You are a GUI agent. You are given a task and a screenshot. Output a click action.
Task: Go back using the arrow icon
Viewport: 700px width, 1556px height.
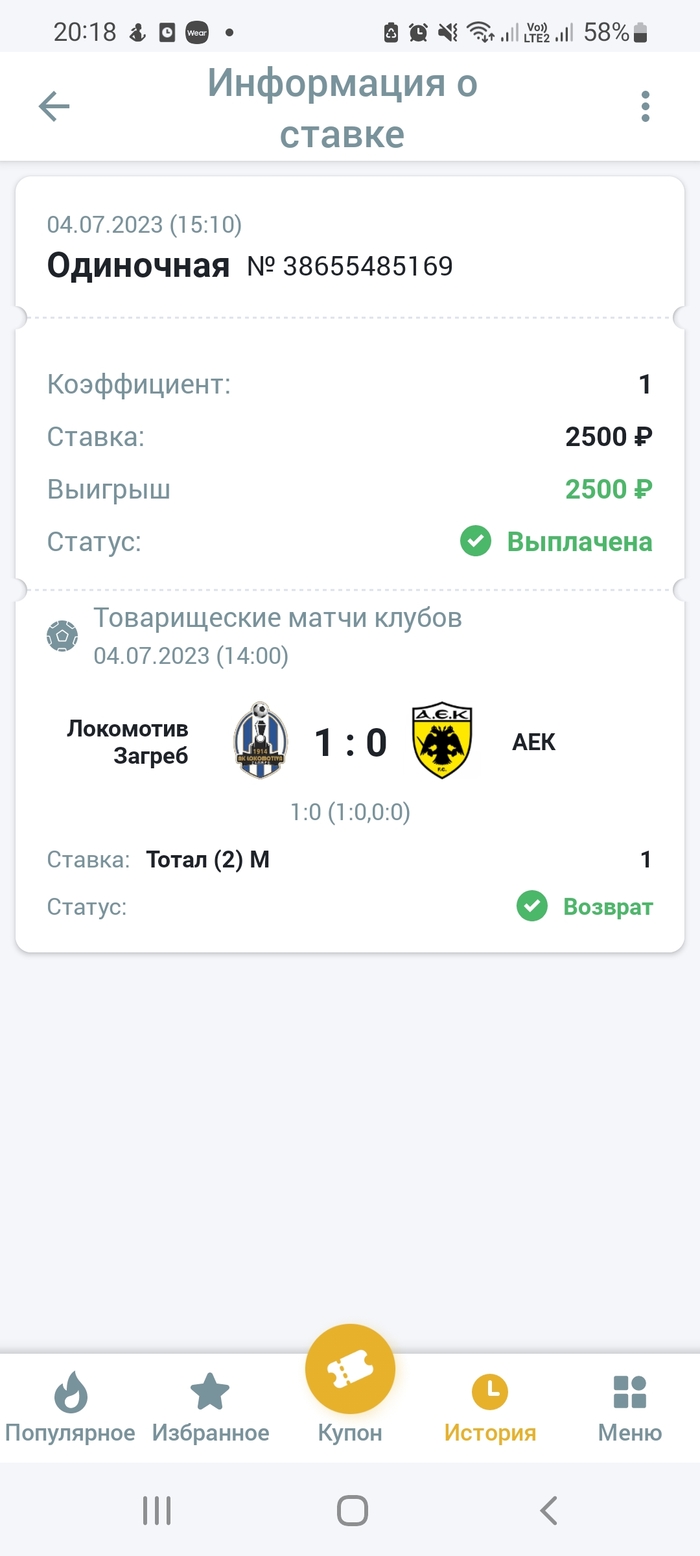[54, 106]
